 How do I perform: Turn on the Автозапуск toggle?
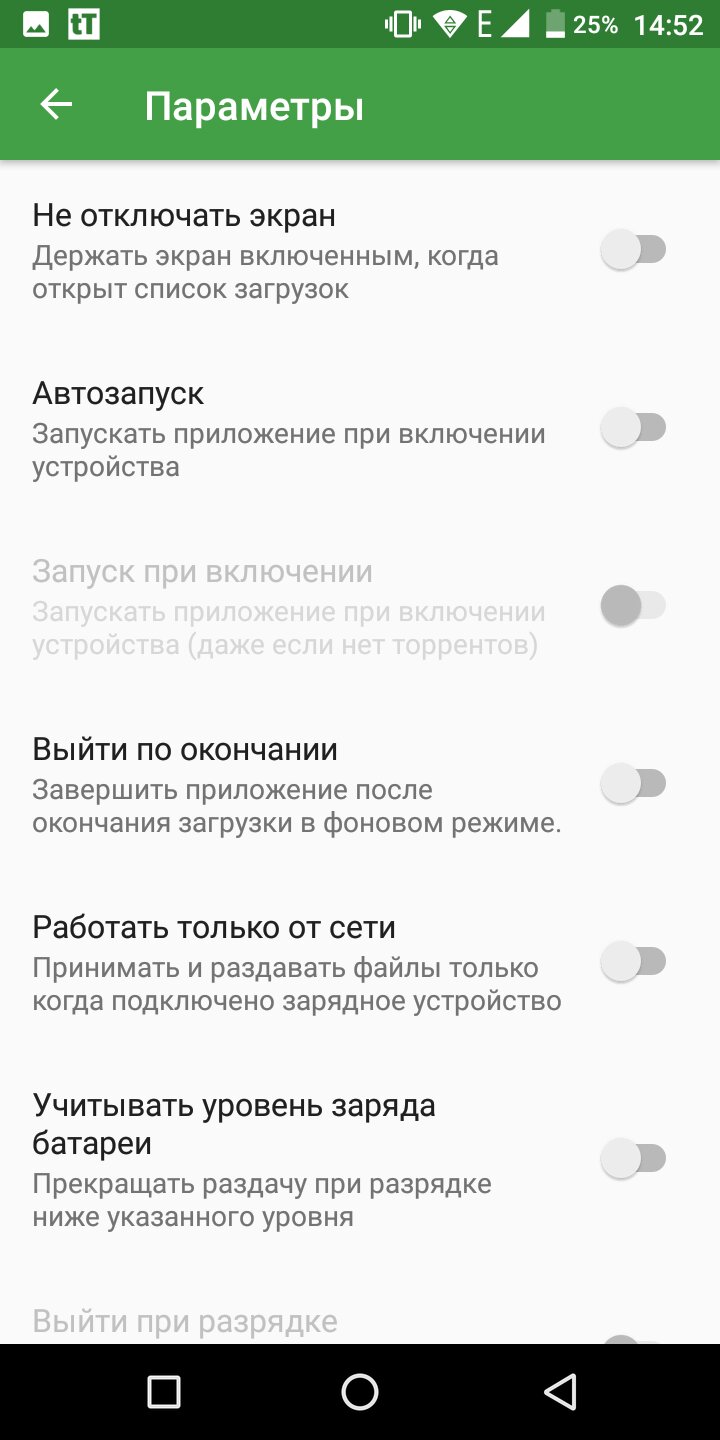click(633, 427)
